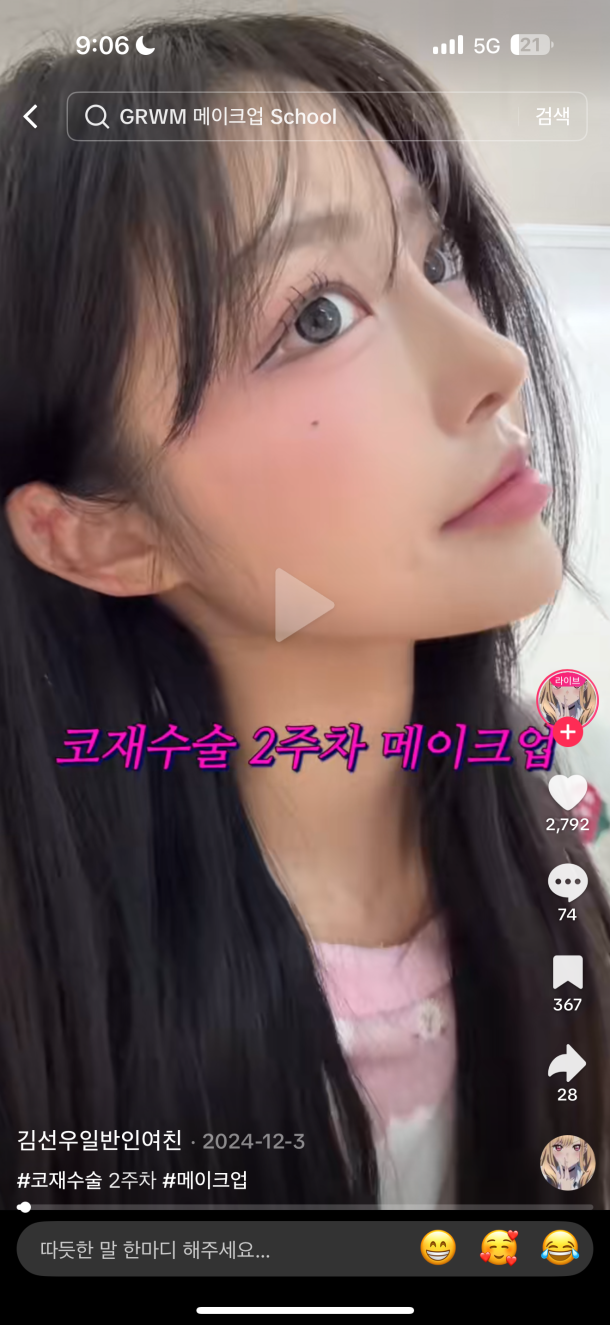The width and height of the screenshot is (610, 1325).
Task: Tap the comment field 따뜻한 말 한마디 해주세요
Action: (x=200, y=1249)
